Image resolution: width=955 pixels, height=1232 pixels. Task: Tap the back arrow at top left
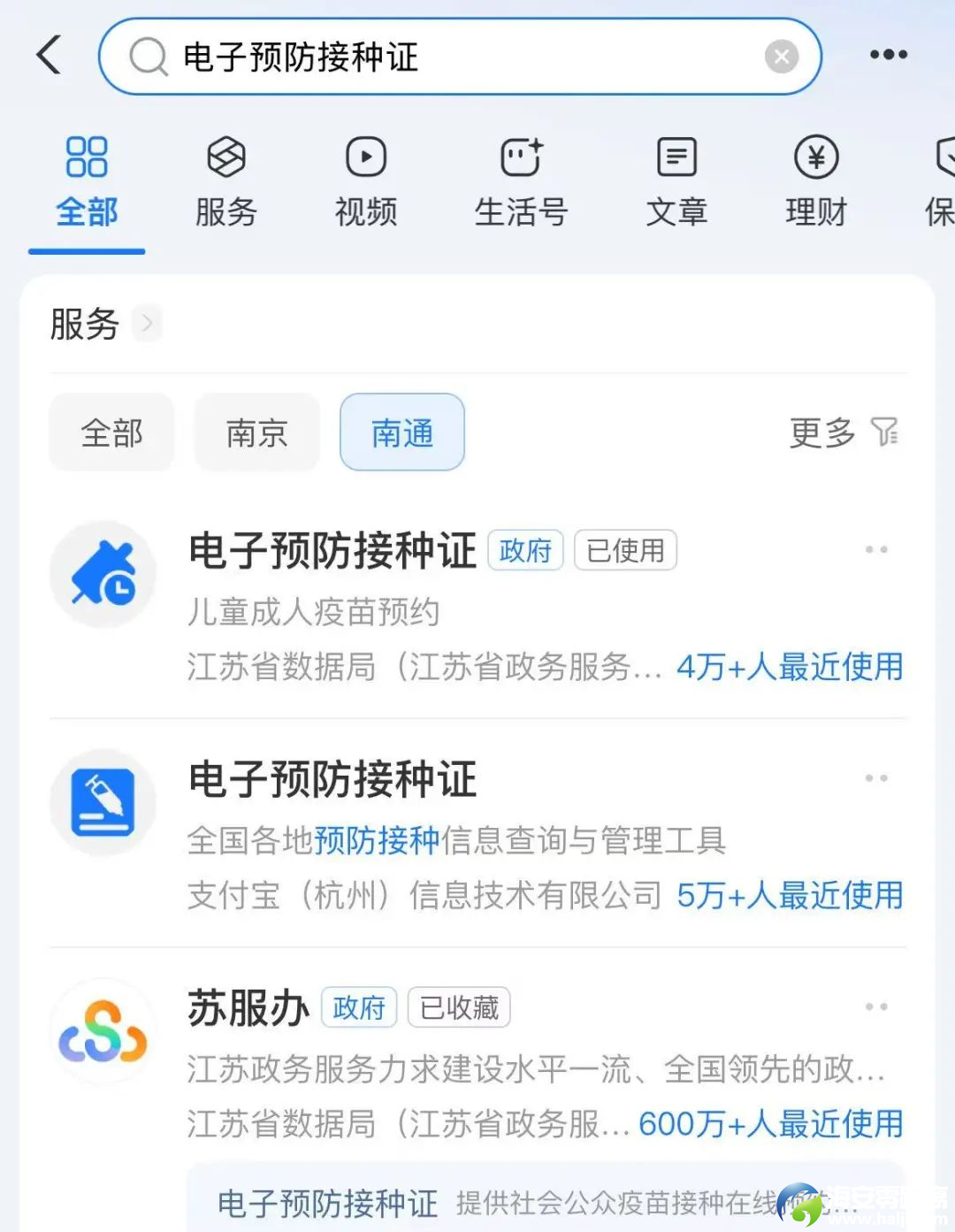pos(49,55)
